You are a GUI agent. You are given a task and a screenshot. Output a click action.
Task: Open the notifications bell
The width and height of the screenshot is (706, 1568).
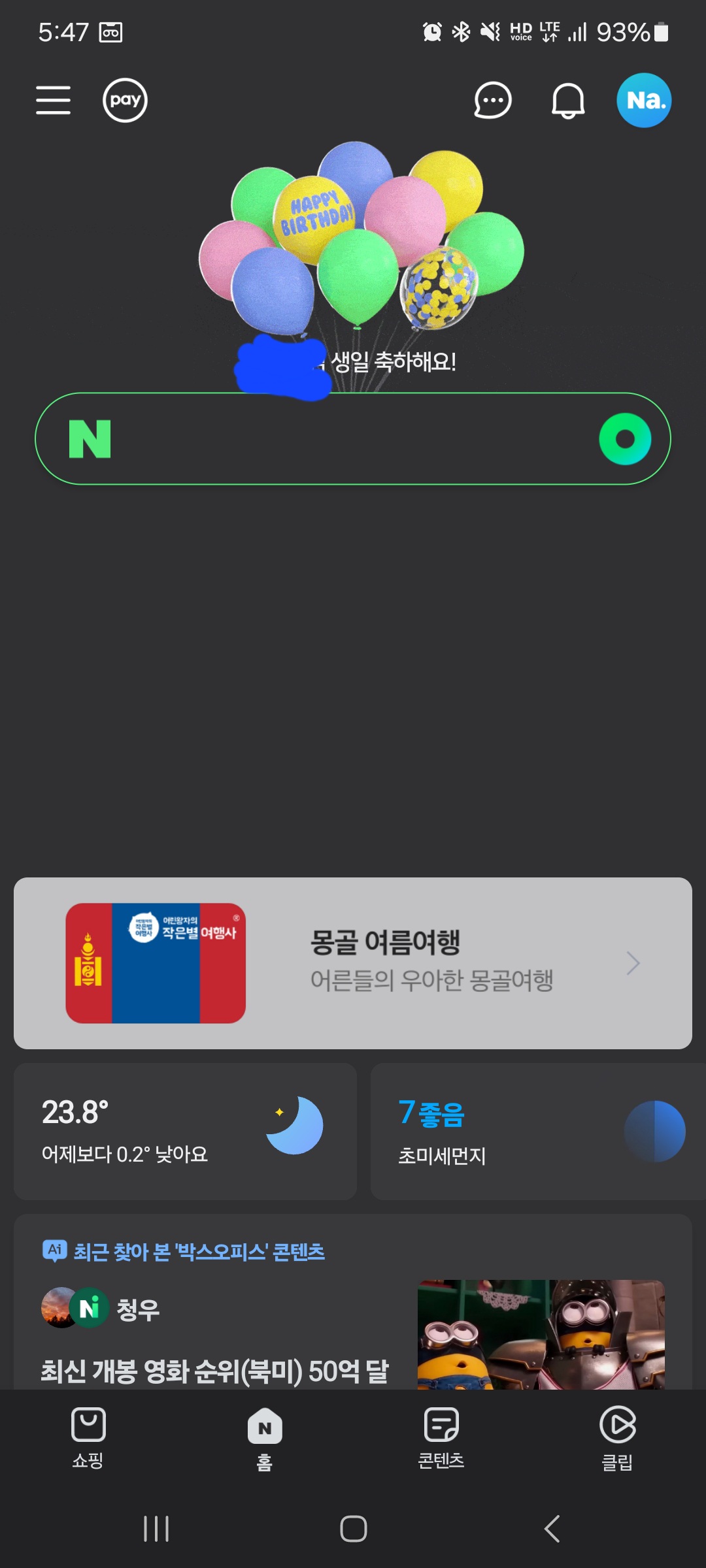tap(568, 100)
